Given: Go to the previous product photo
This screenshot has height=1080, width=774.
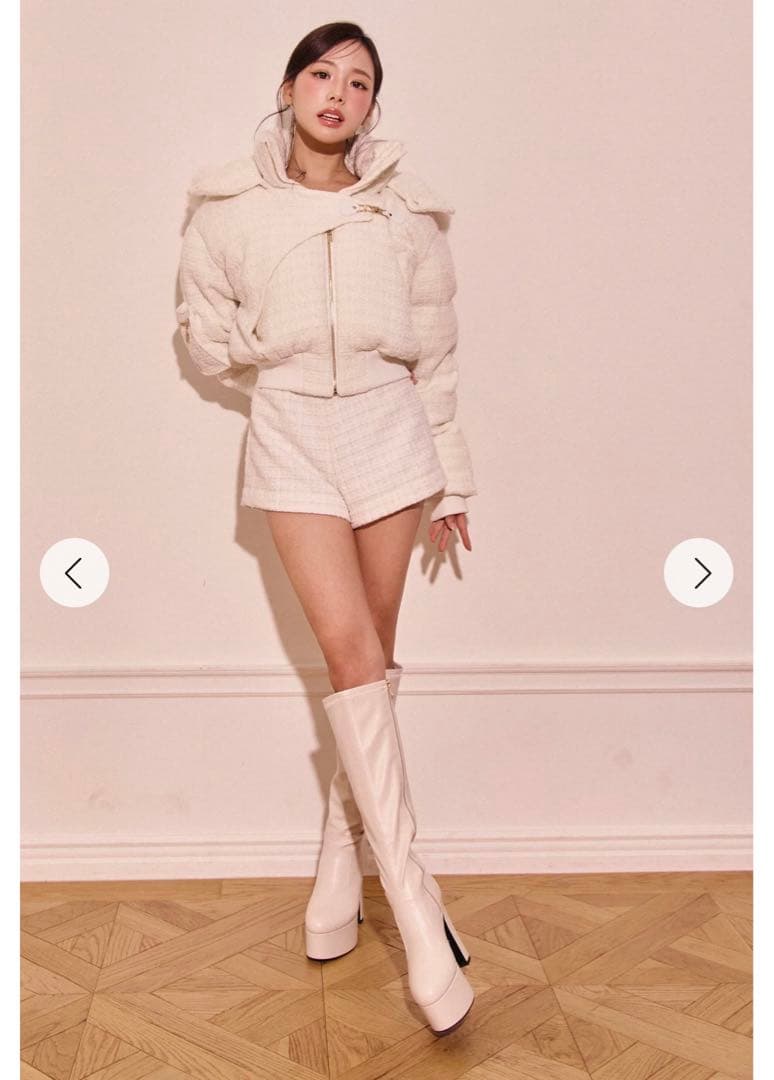Looking at the screenshot, I should (x=74, y=573).
